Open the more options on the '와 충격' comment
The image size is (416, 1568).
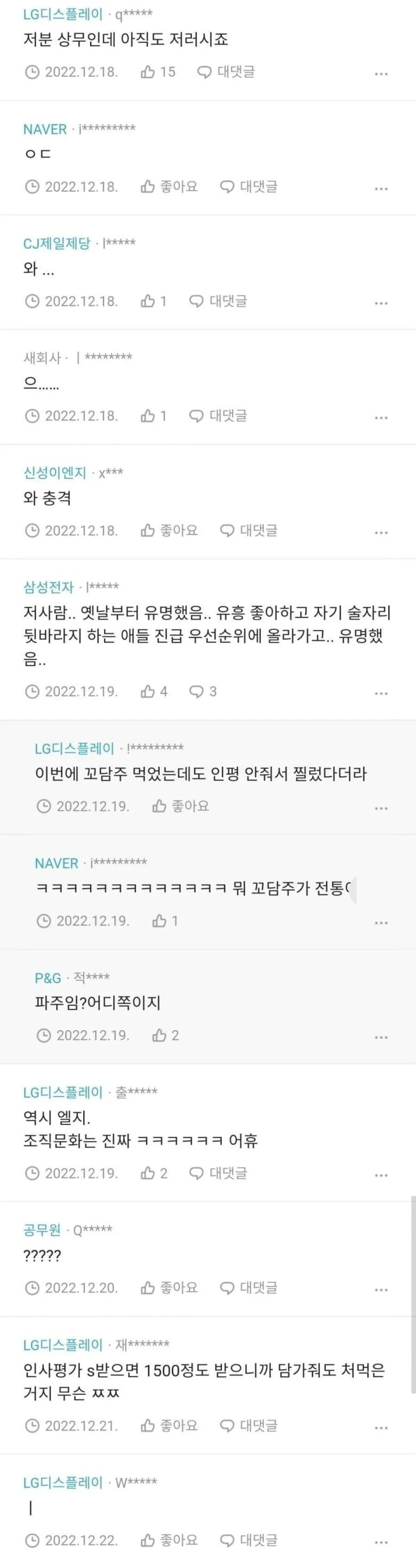point(381,532)
